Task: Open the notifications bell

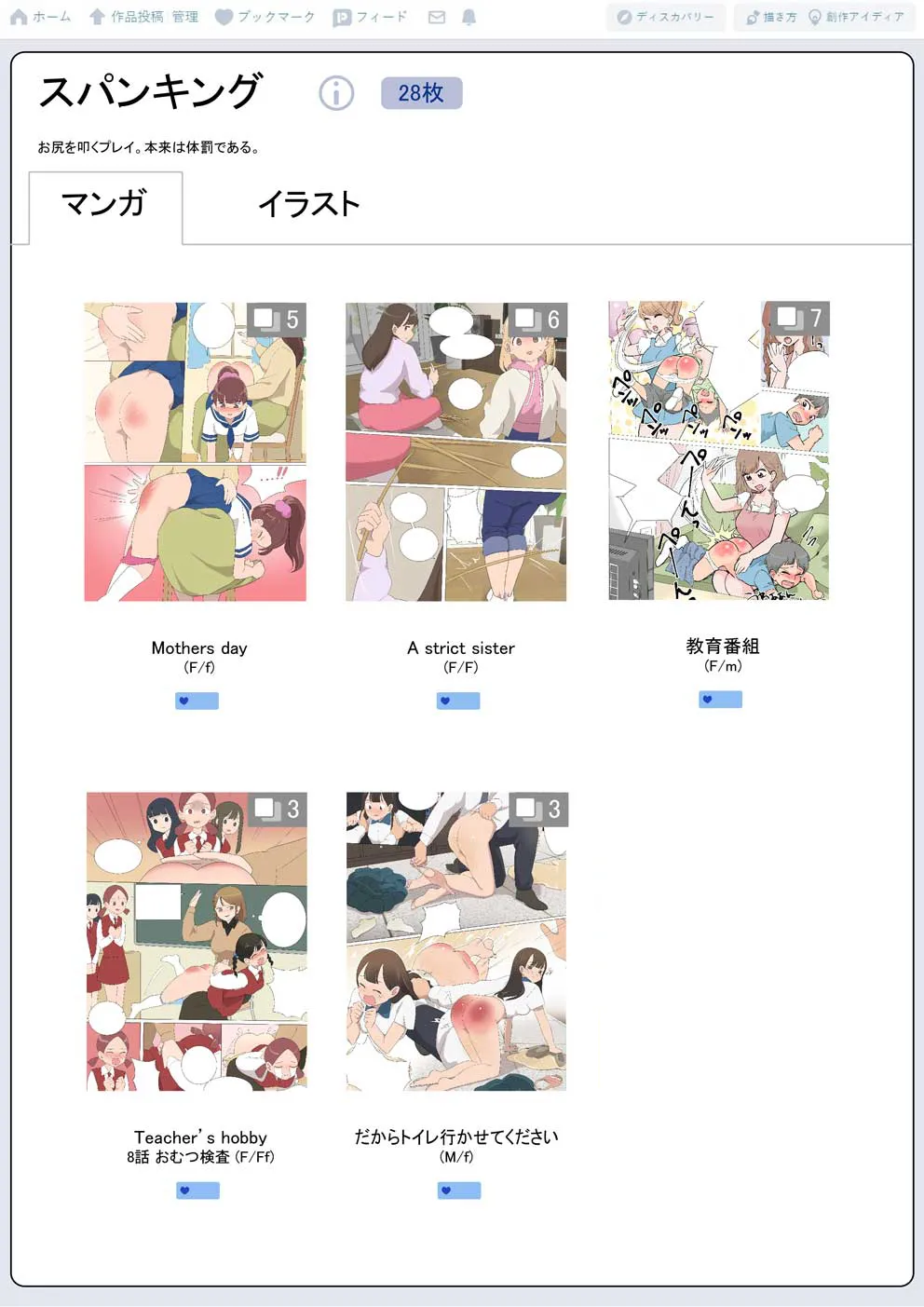Action: (x=469, y=17)
